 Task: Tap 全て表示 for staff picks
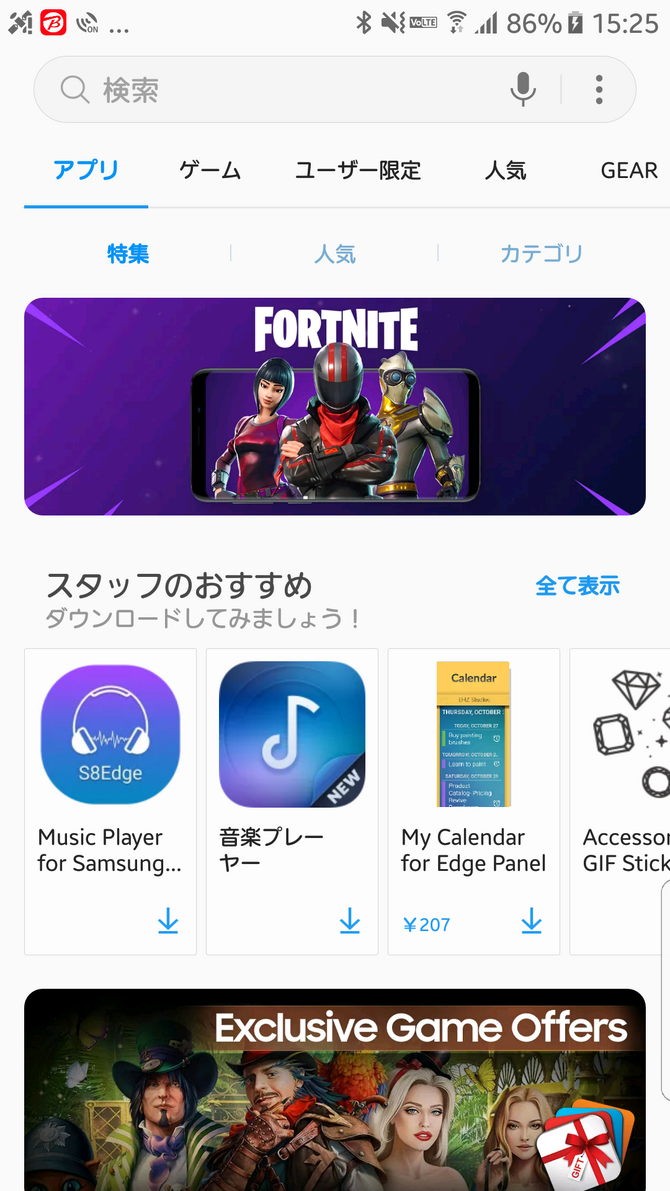(577, 586)
